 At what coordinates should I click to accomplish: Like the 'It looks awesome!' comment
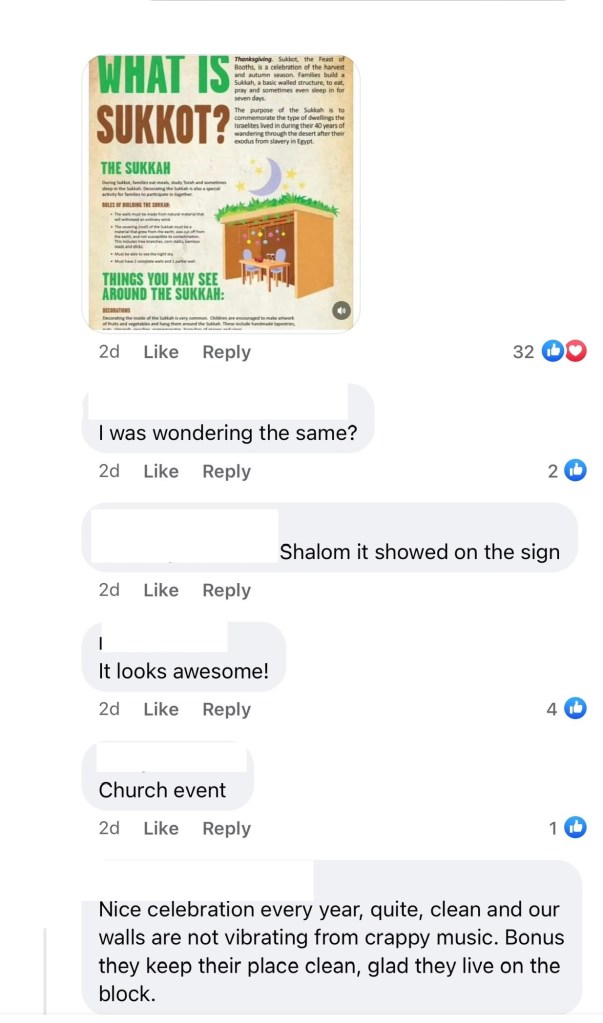(160, 709)
